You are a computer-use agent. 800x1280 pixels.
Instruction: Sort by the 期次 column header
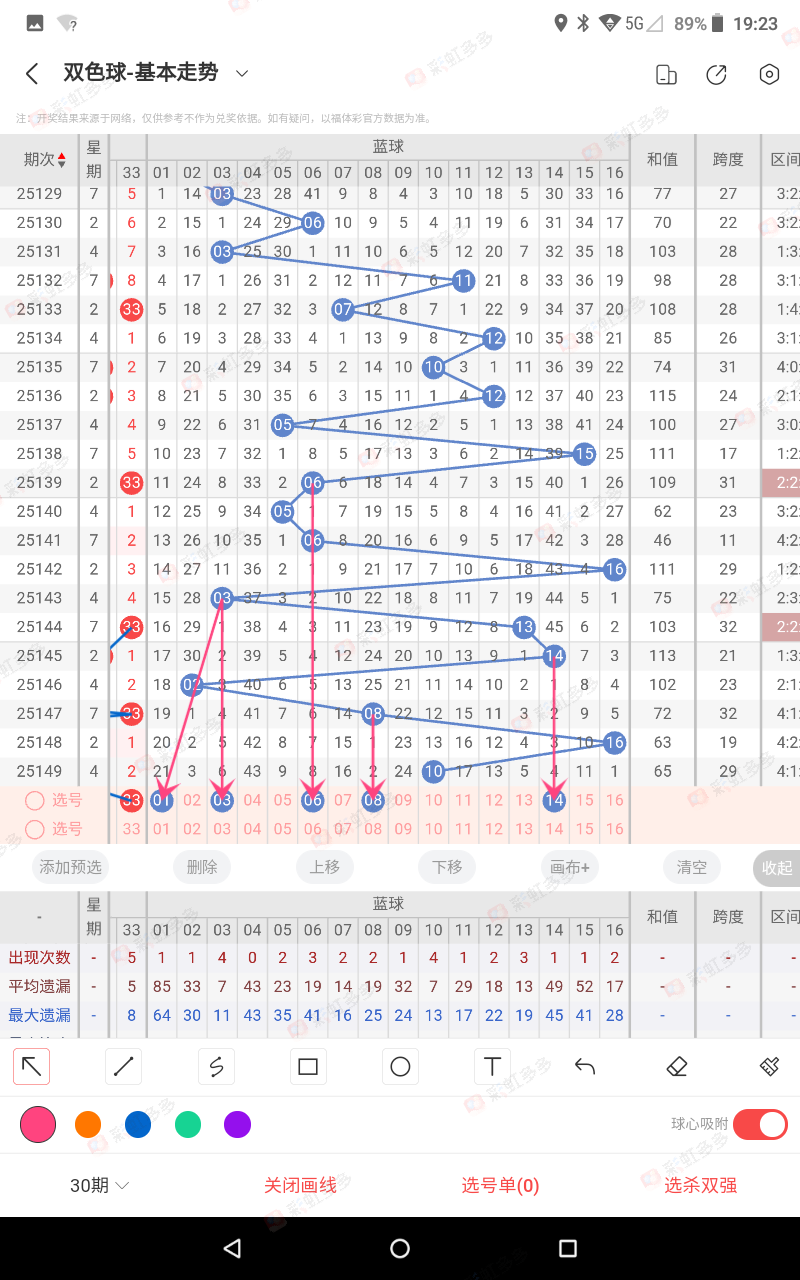pos(45,160)
